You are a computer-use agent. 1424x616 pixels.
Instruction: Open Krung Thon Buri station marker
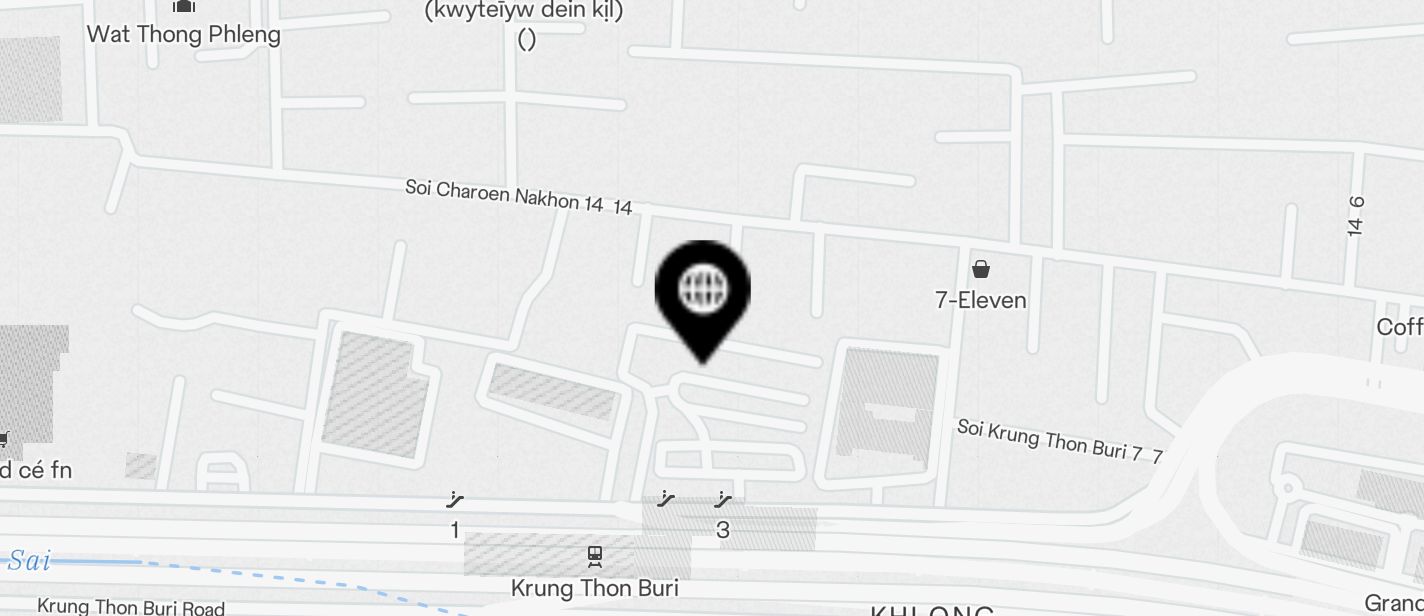595,555
